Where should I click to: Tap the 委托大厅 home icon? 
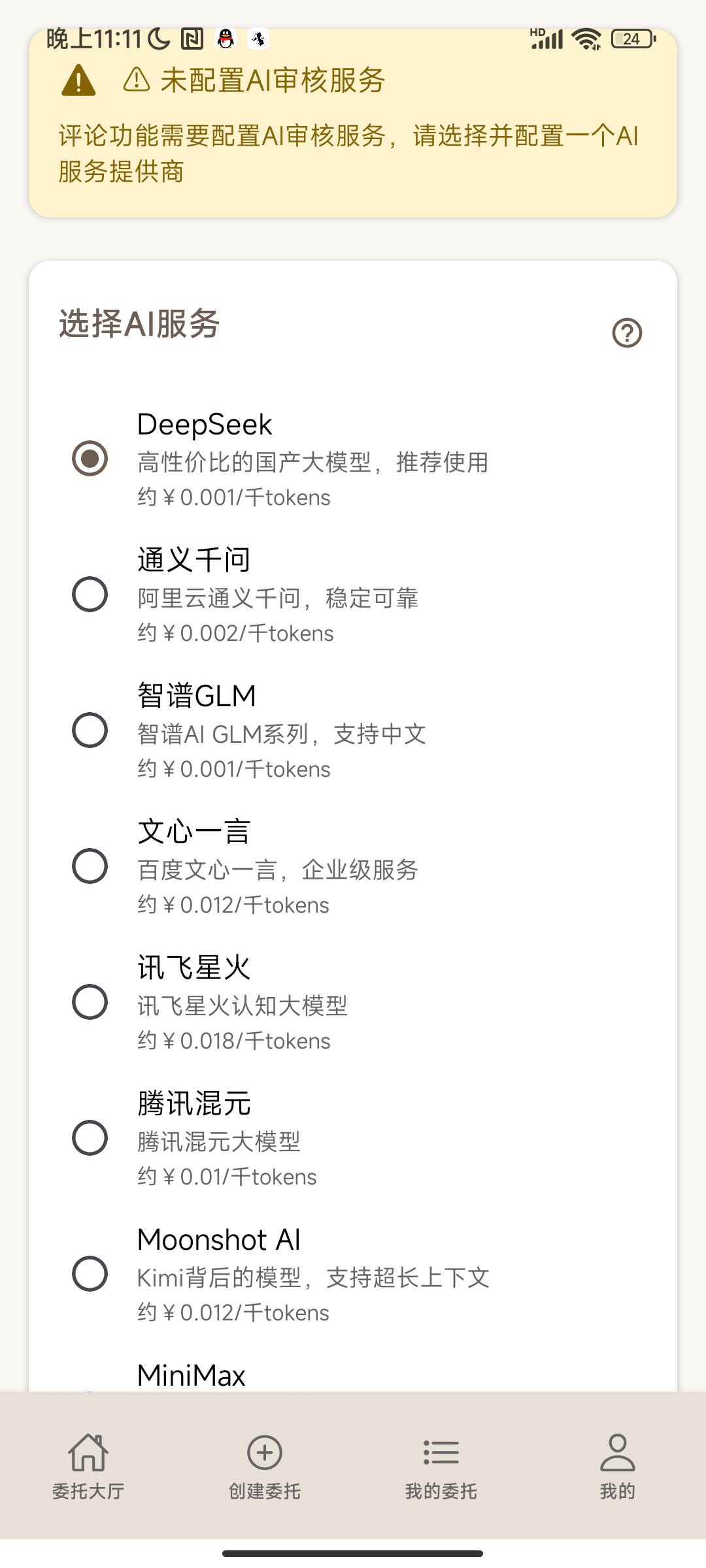pyautogui.click(x=89, y=1454)
